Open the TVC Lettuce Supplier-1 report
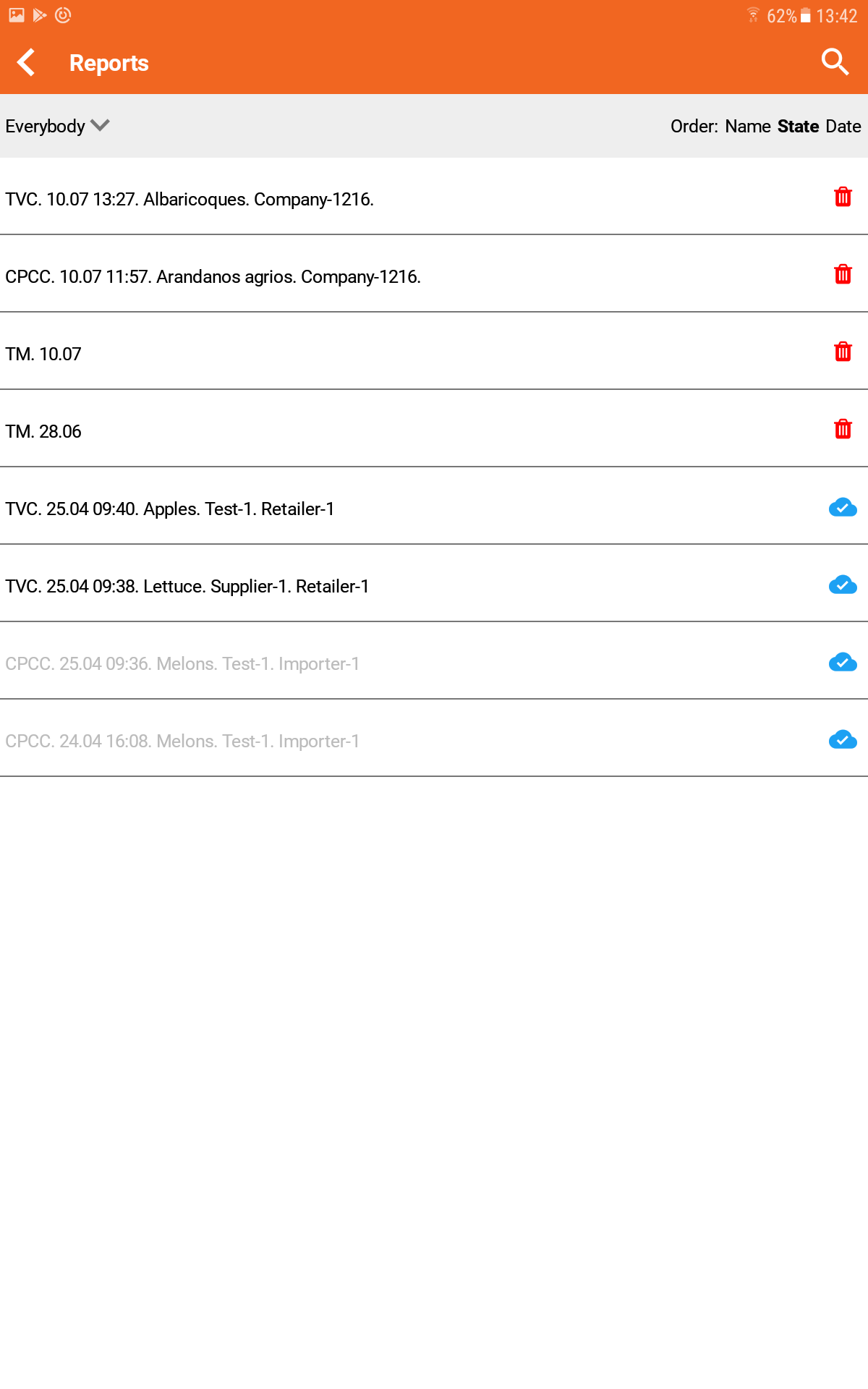 coord(187,587)
